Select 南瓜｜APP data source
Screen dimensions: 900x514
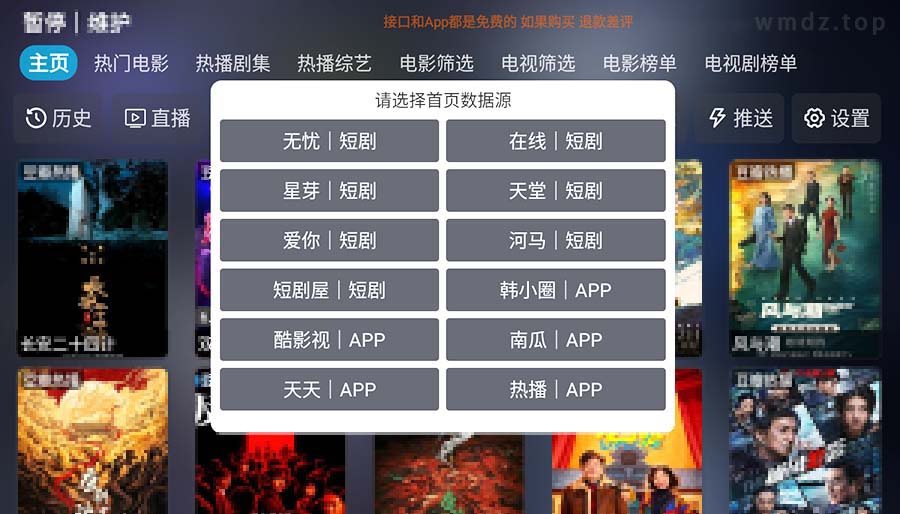tap(555, 340)
